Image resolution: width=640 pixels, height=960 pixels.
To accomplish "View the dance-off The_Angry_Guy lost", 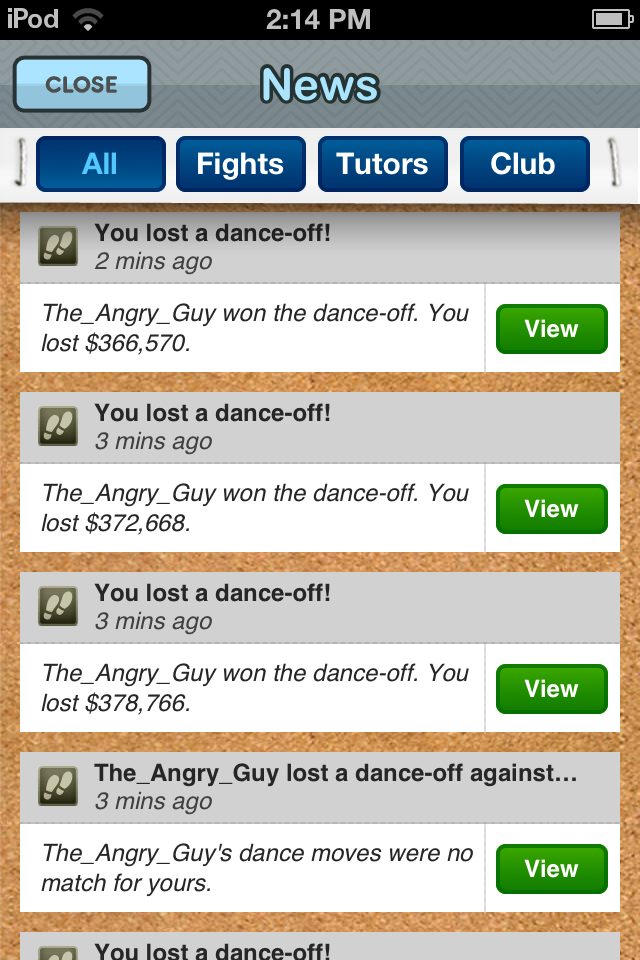I will pyautogui.click(x=551, y=869).
